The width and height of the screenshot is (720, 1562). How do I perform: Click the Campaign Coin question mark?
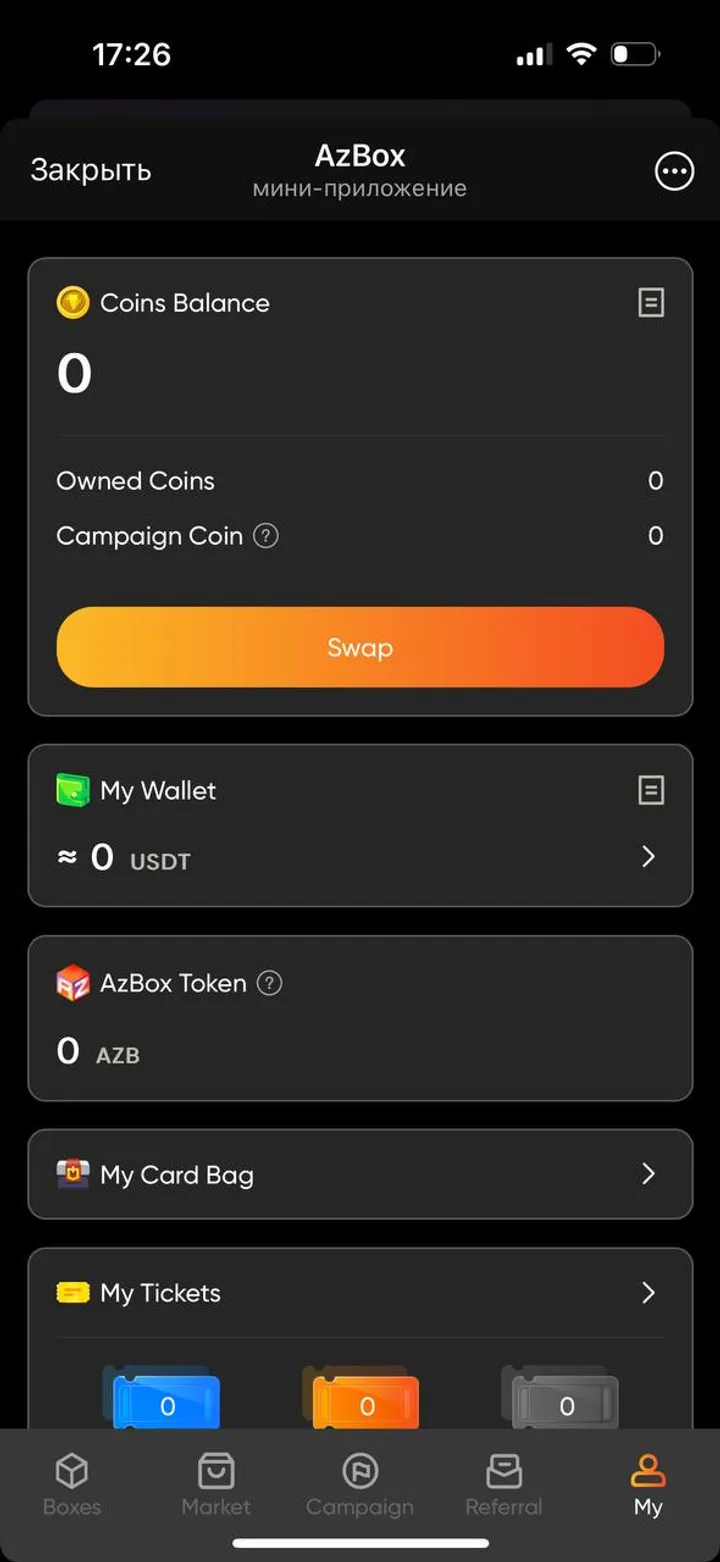265,537
